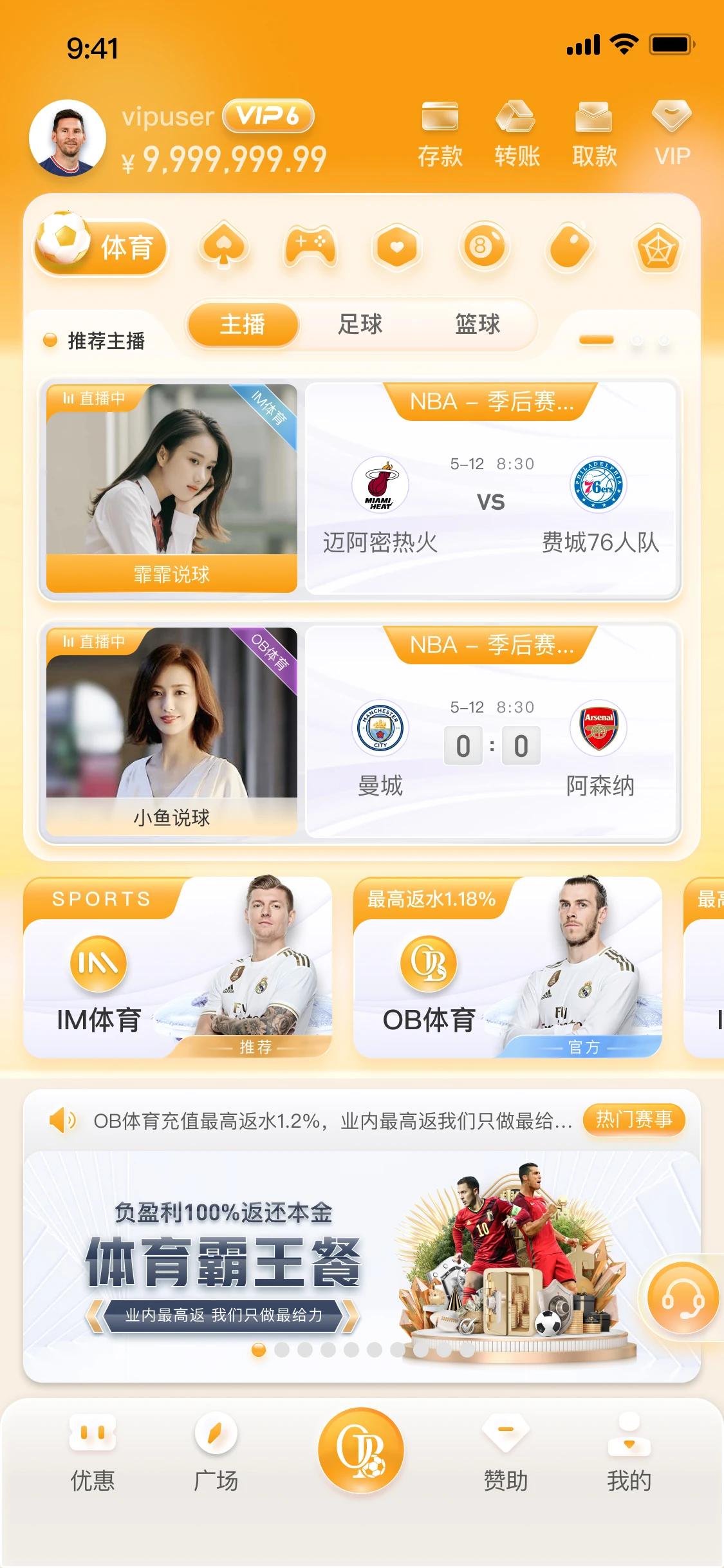Select the number 8 ball lottery category
The width and height of the screenshot is (724, 1568).
pos(484,248)
